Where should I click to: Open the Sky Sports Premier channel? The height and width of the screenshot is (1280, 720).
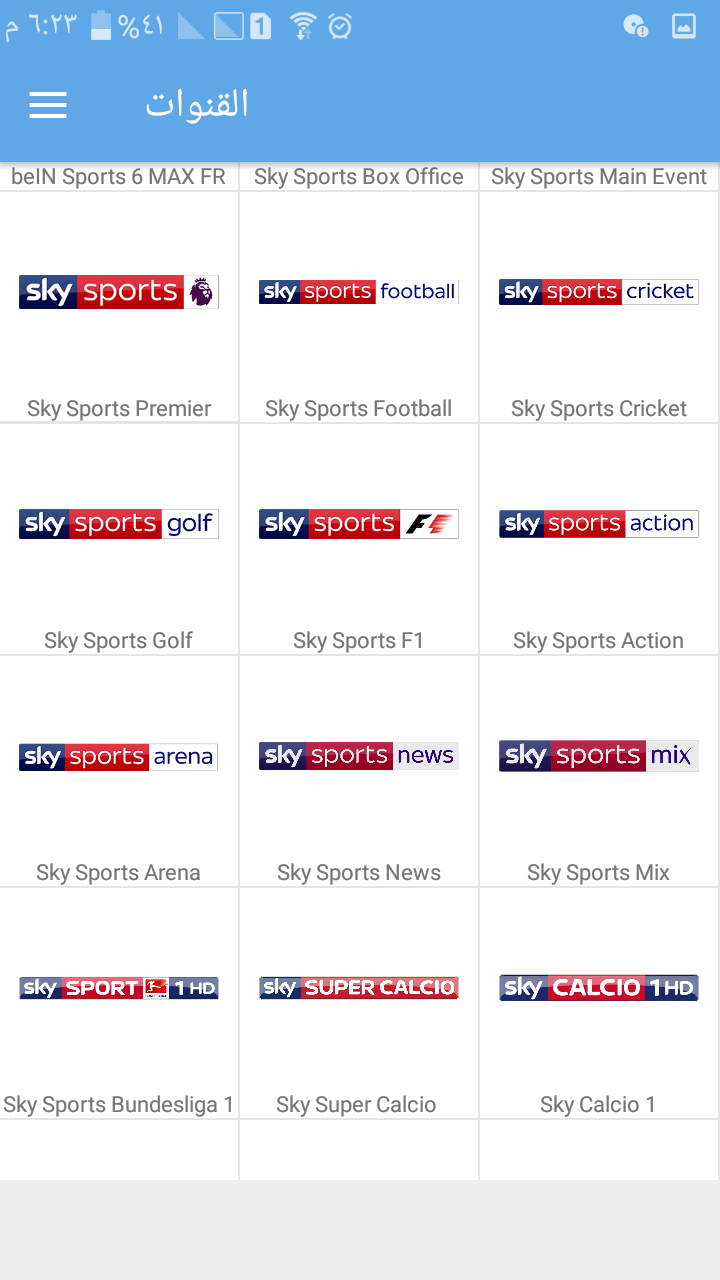click(x=119, y=307)
